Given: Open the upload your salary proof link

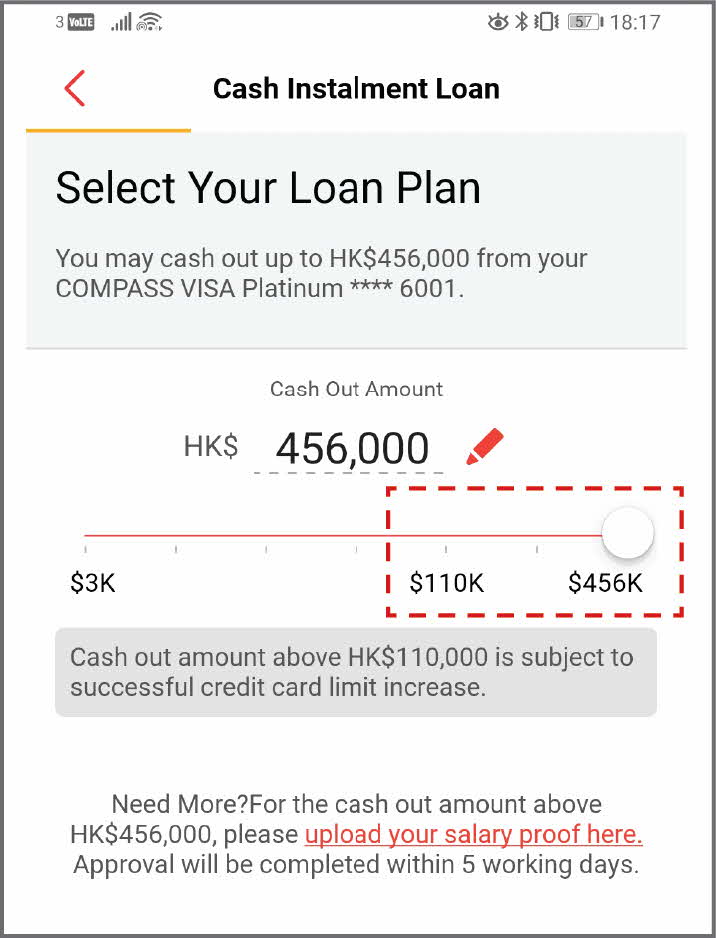Looking at the screenshot, I should pyautogui.click(x=473, y=834).
